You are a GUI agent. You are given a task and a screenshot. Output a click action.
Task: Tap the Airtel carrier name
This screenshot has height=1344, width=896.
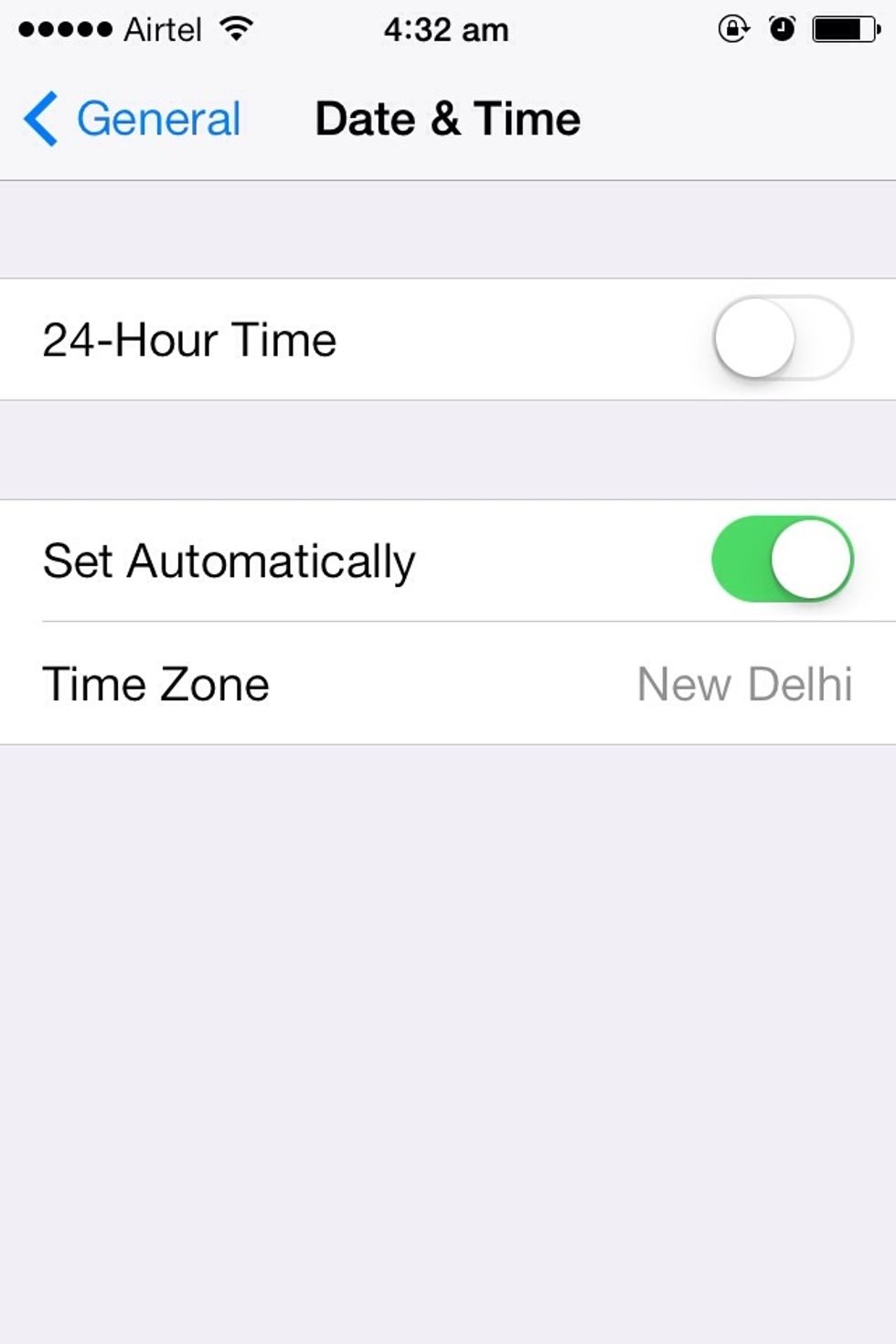tap(161, 29)
